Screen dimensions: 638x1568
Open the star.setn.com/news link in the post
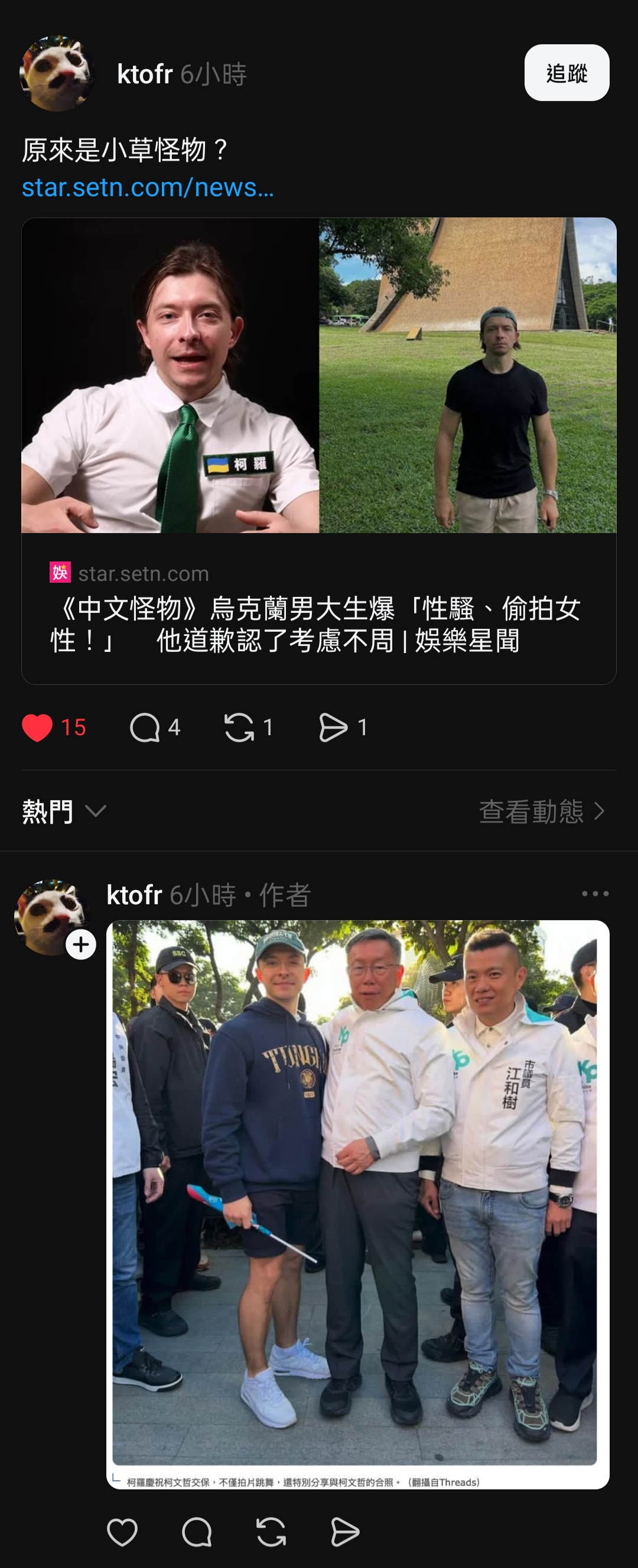click(148, 187)
